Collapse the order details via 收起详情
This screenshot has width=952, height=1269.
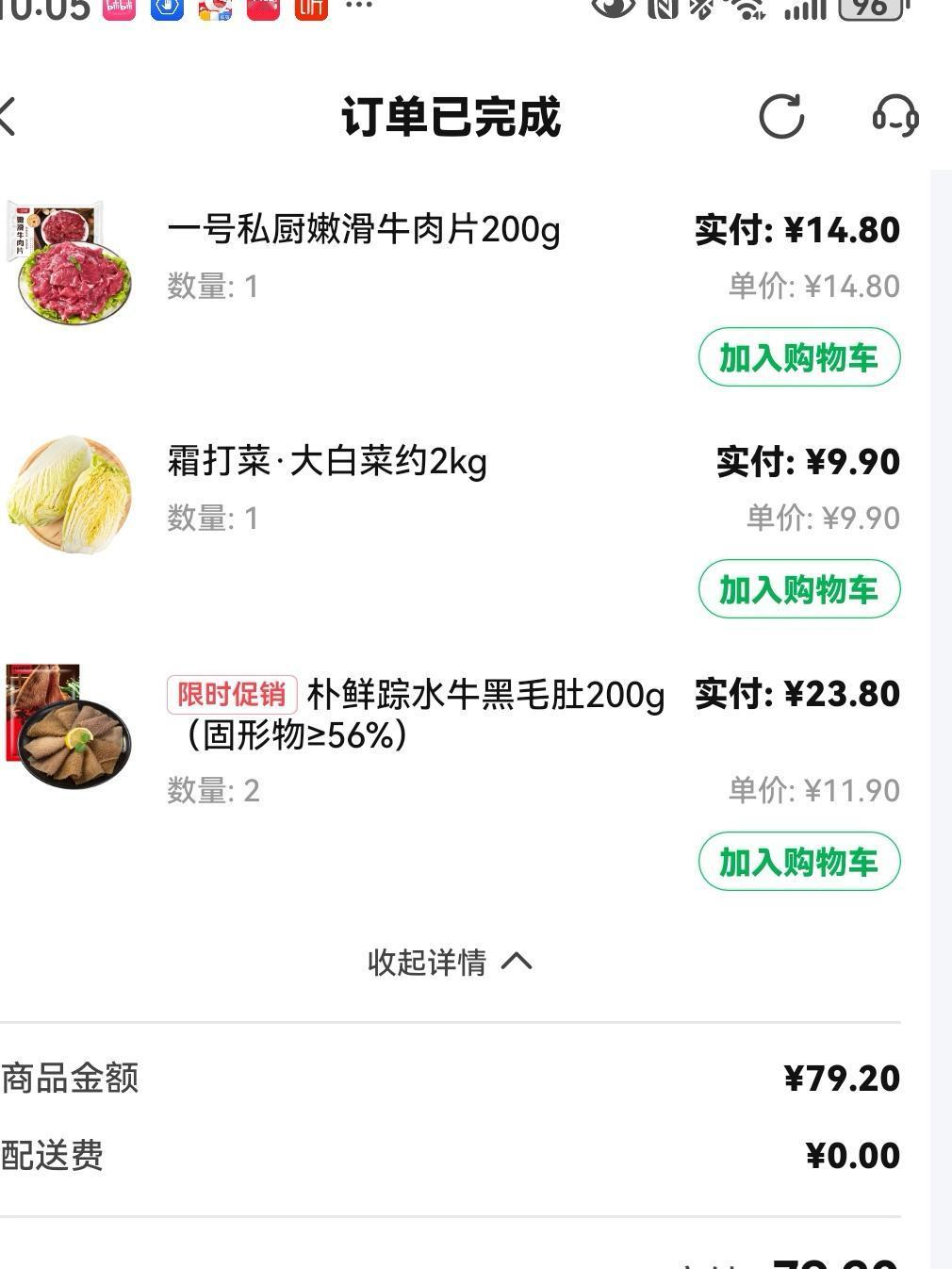coord(449,962)
